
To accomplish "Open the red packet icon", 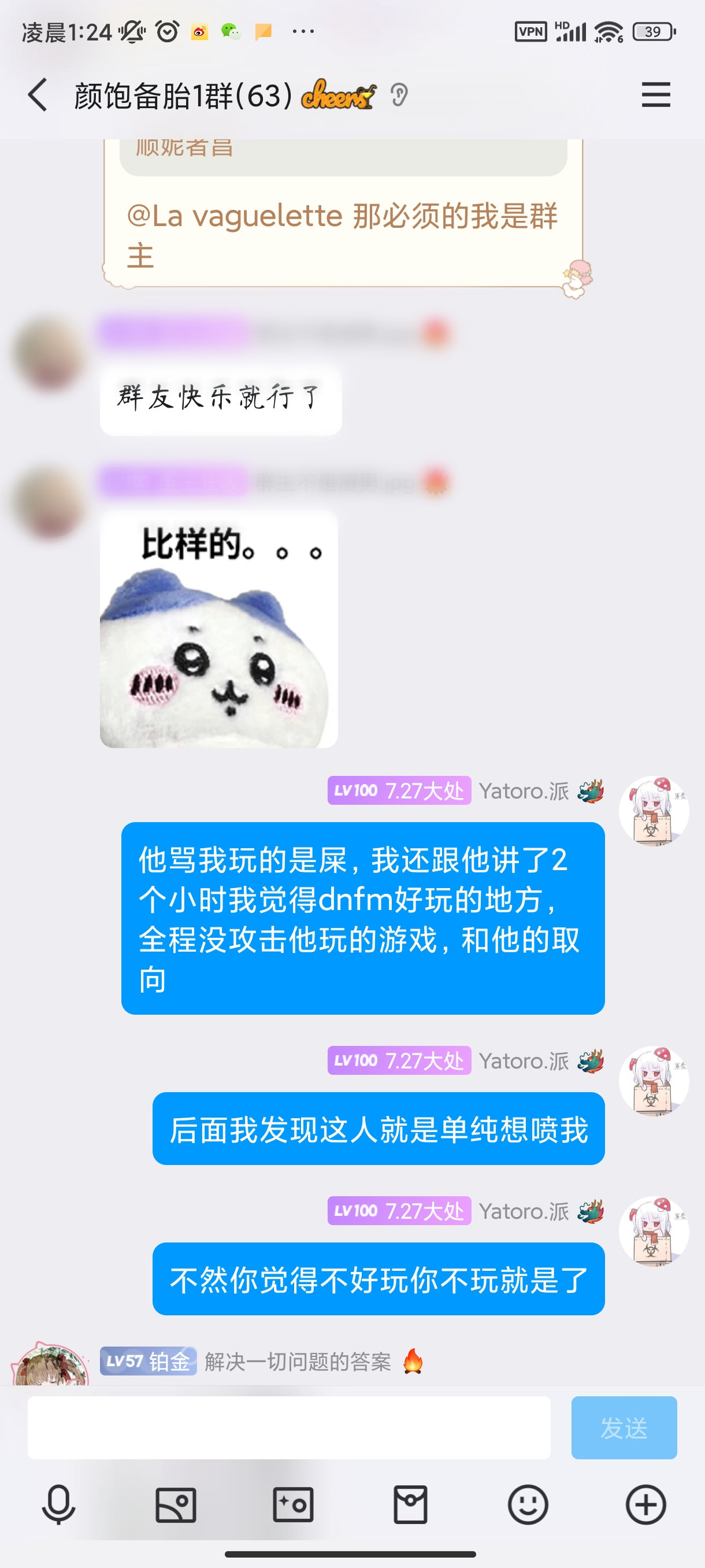I will point(411,1504).
